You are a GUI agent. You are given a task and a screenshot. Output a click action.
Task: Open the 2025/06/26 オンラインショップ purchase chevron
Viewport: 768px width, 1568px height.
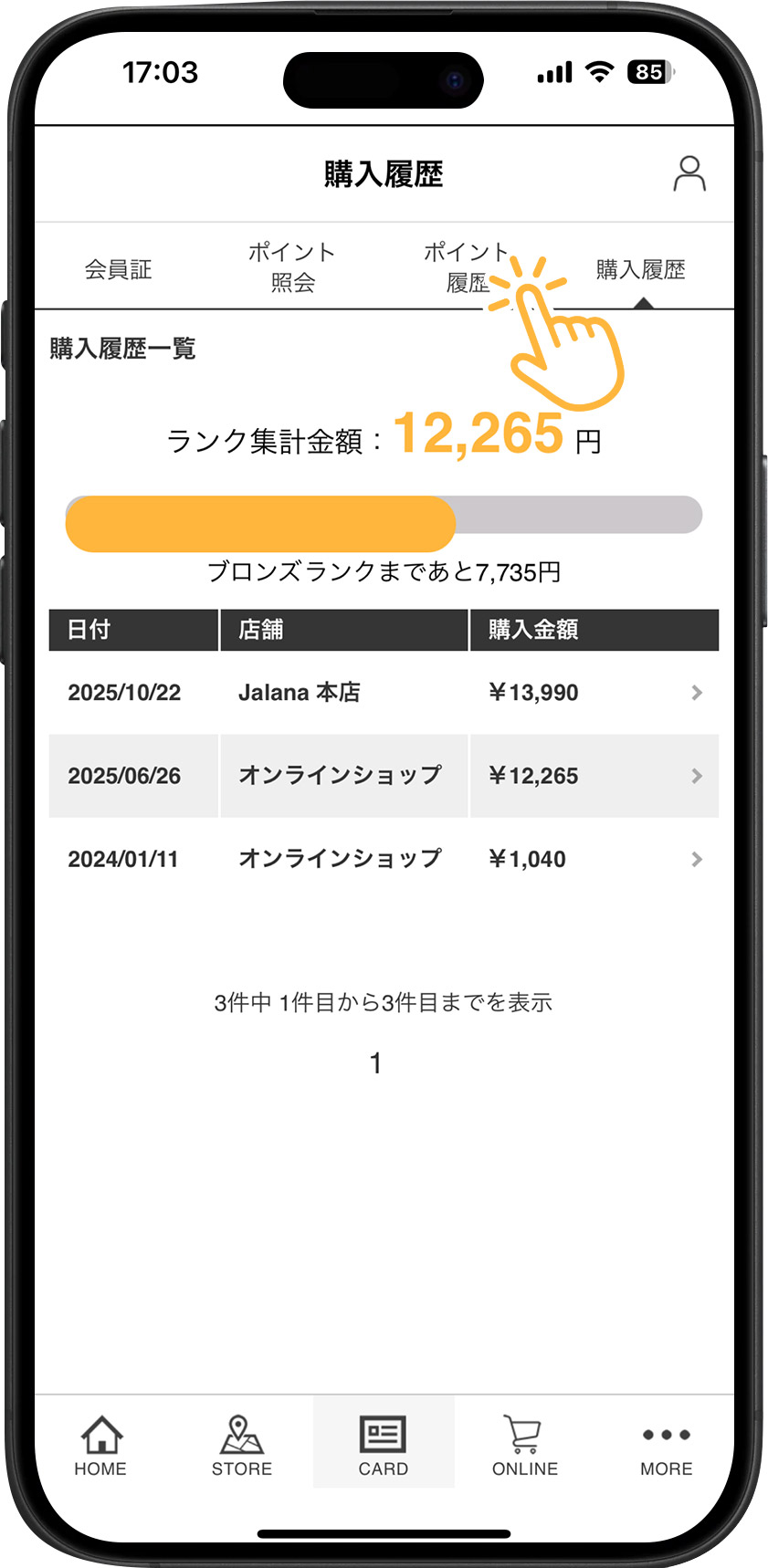pos(697,776)
